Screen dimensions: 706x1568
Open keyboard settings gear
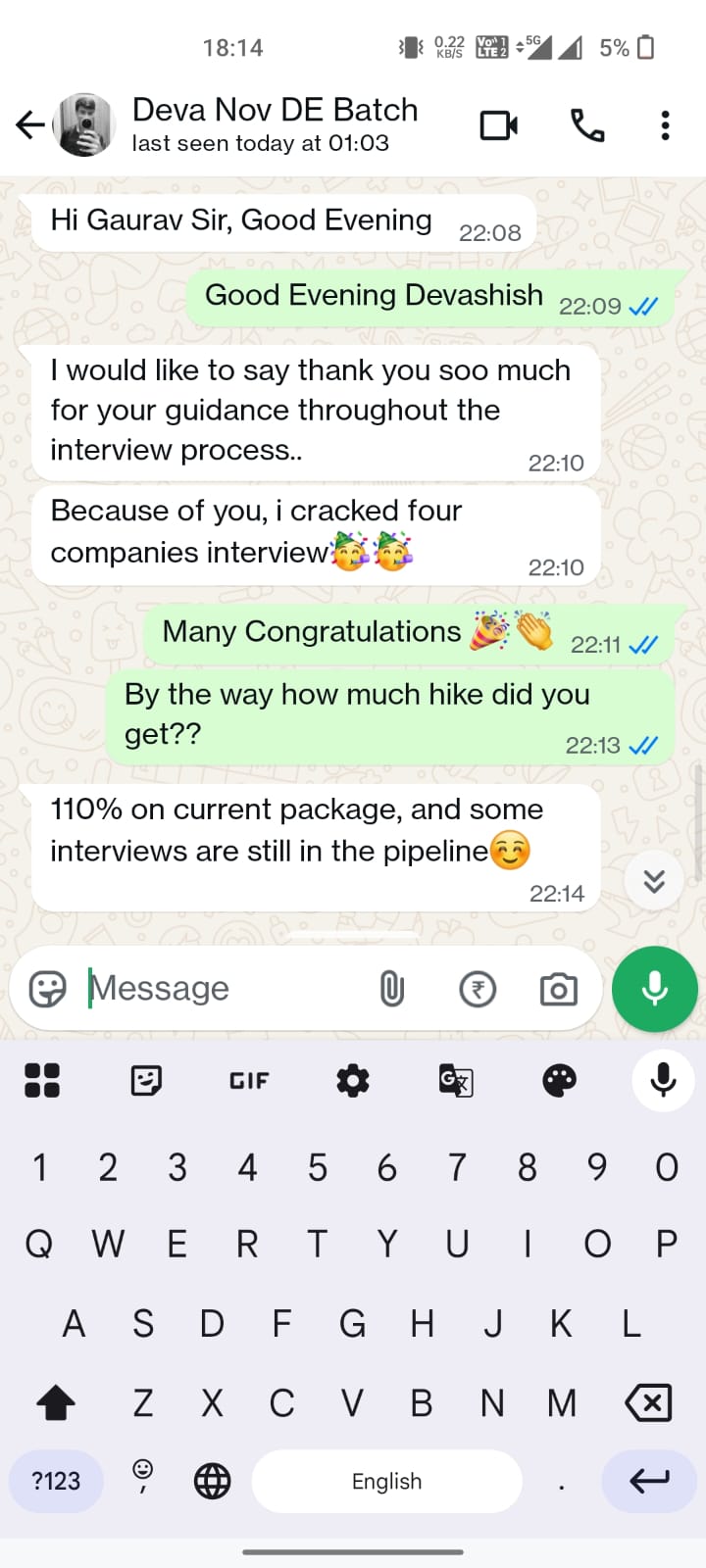tap(353, 1080)
